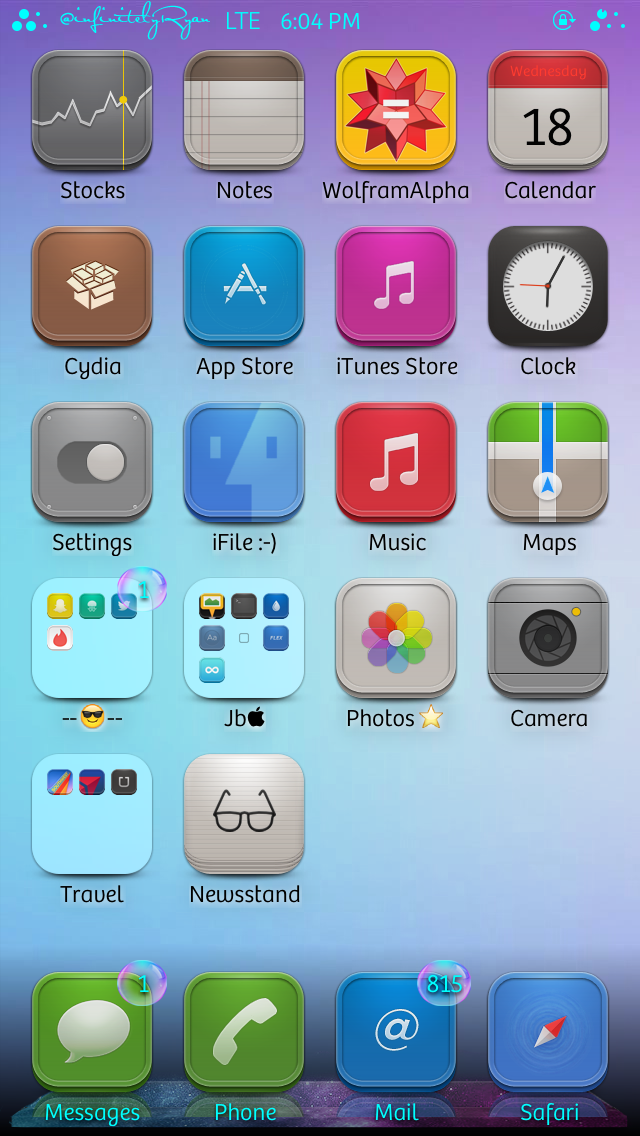Open the App Store
The width and height of the screenshot is (640, 1136).
pyautogui.click(x=244, y=284)
